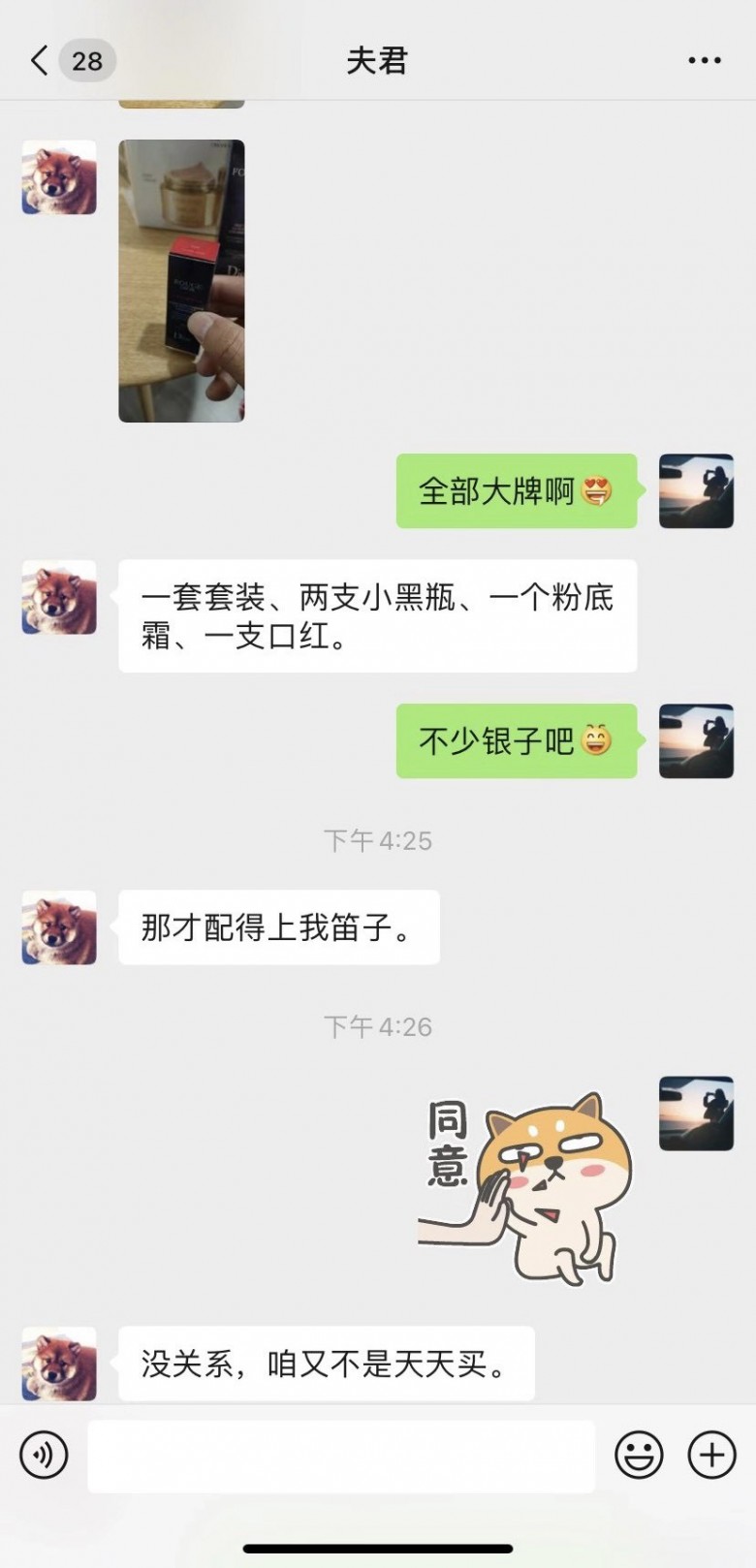Open the plus attachments menu
756x1568 pixels.
point(711,1456)
